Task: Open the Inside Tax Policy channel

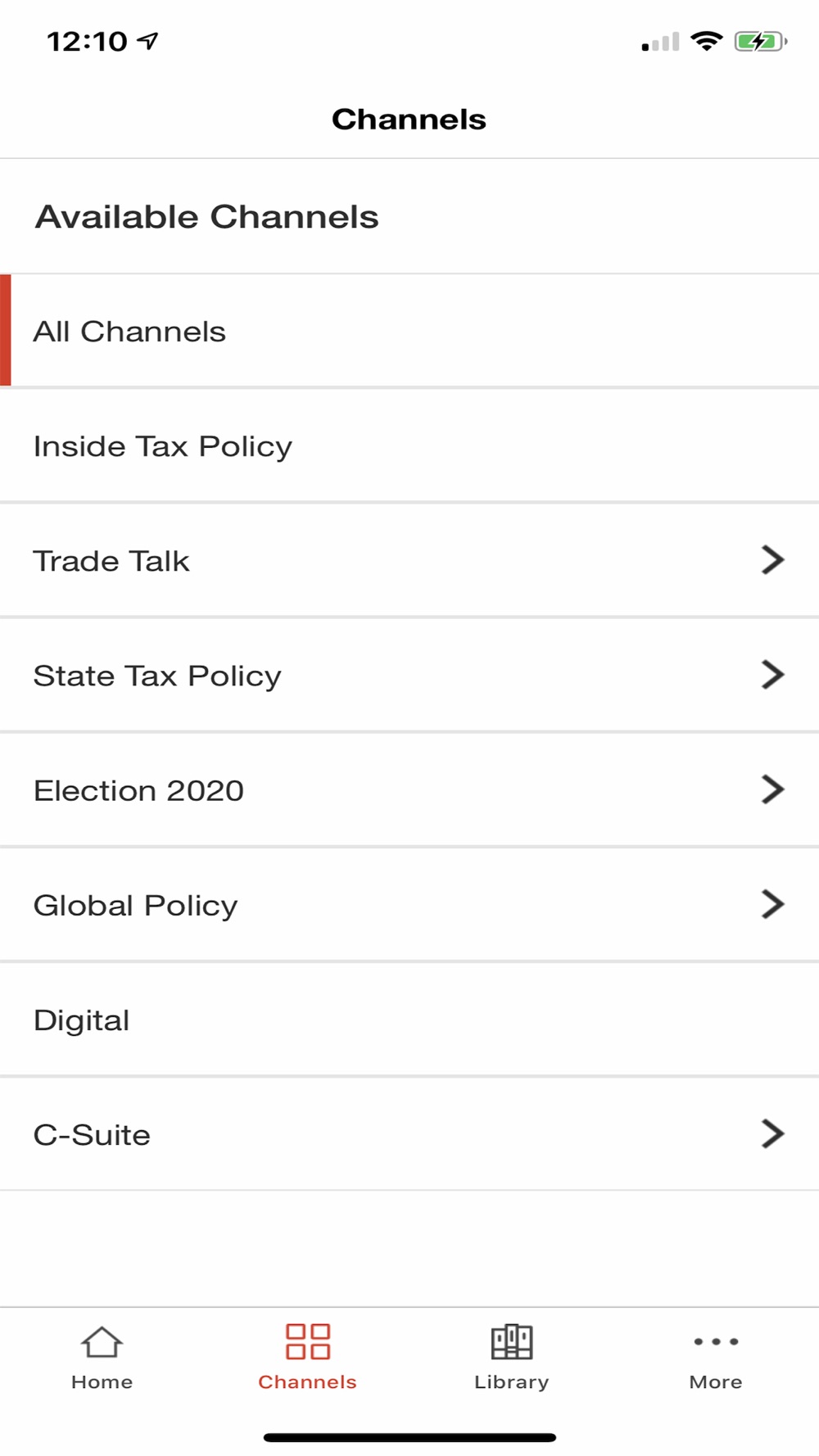Action: click(x=409, y=445)
